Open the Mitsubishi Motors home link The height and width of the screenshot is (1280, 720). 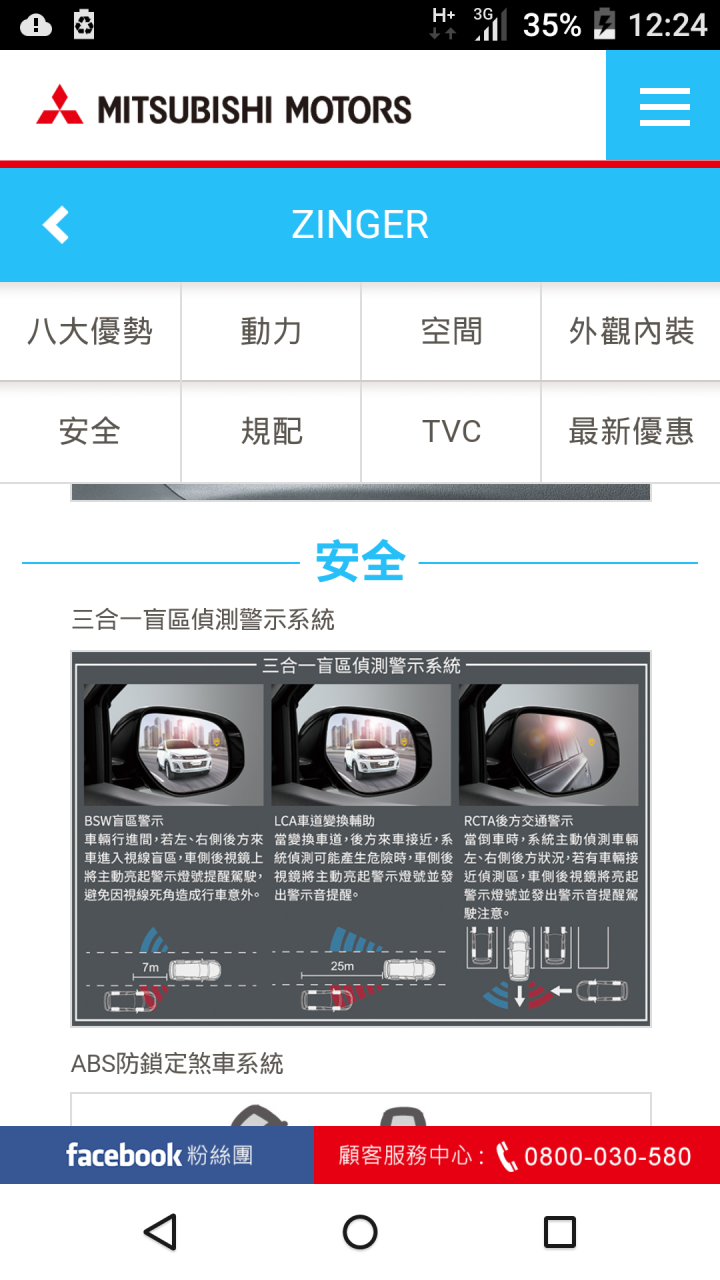point(224,108)
